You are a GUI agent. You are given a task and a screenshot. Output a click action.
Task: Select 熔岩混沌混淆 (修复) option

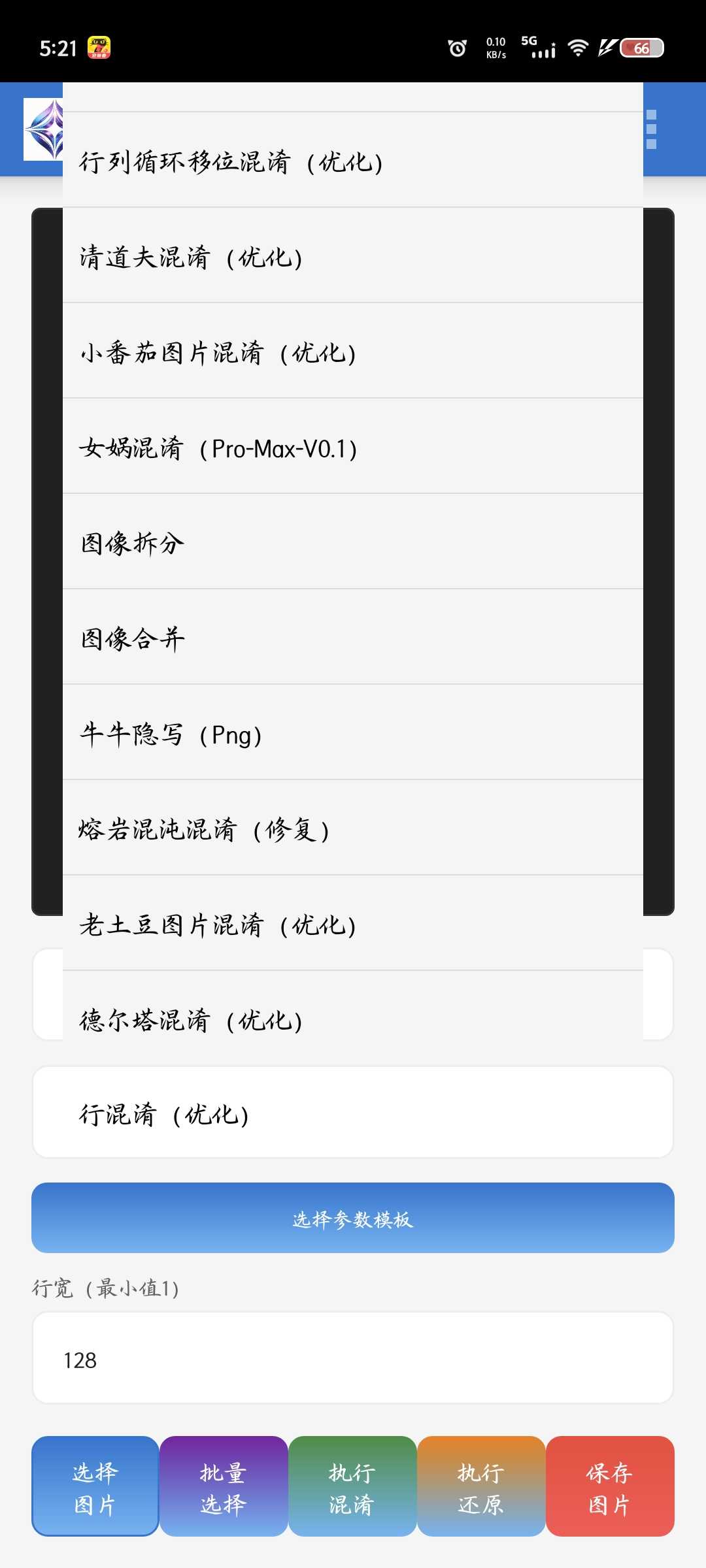point(353,828)
